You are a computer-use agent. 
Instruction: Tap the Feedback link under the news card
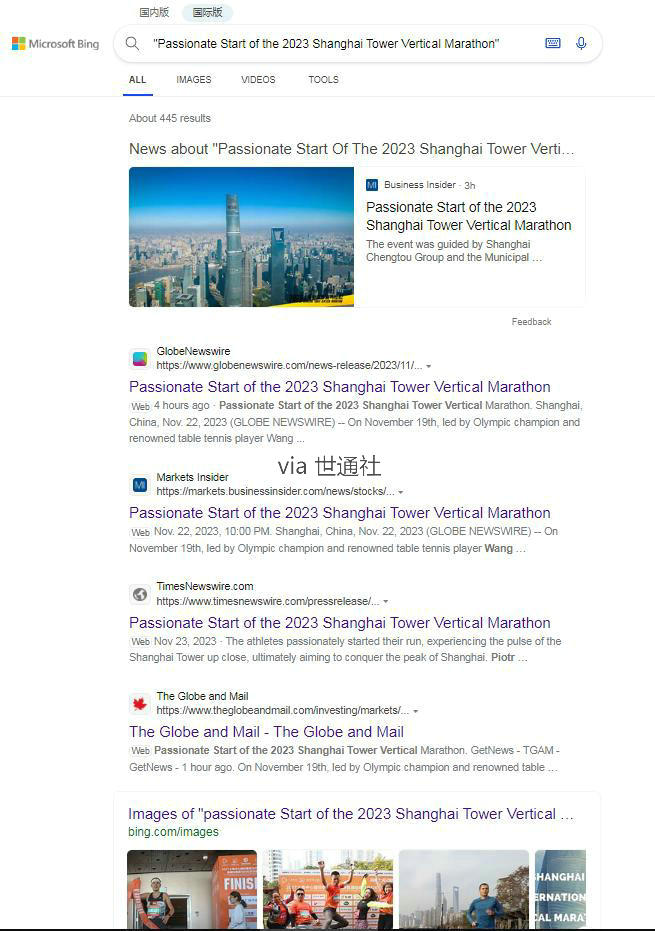pos(531,322)
